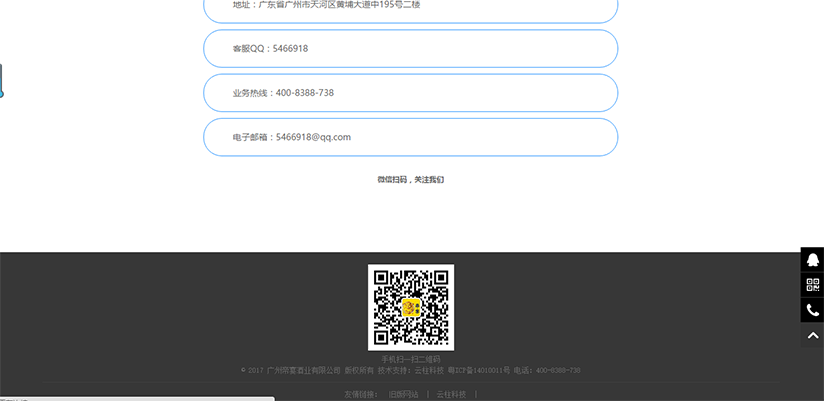The image size is (824, 401).
Task: Show the QR code side icon
Action: click(x=813, y=285)
